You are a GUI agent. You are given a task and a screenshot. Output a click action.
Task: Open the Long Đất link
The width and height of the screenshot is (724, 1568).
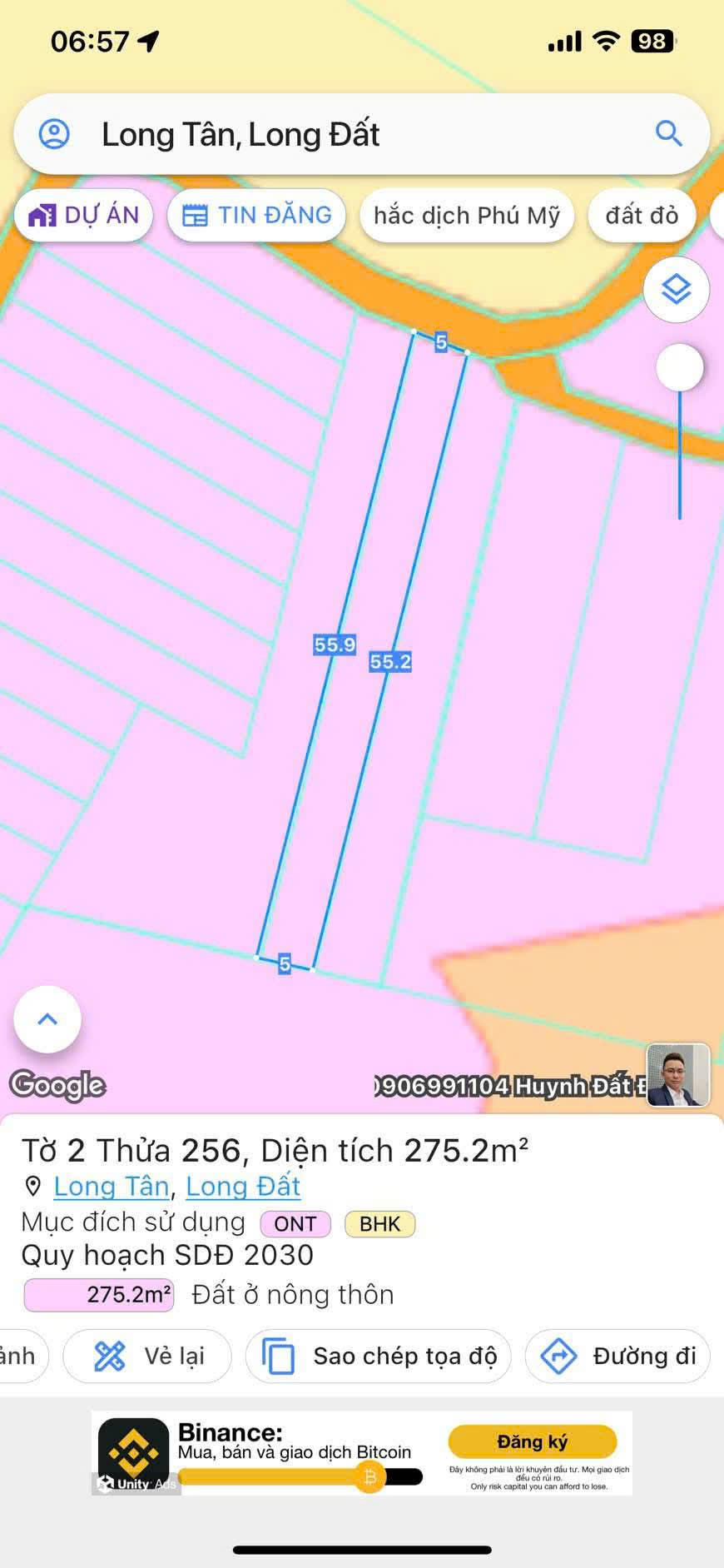[242, 1186]
